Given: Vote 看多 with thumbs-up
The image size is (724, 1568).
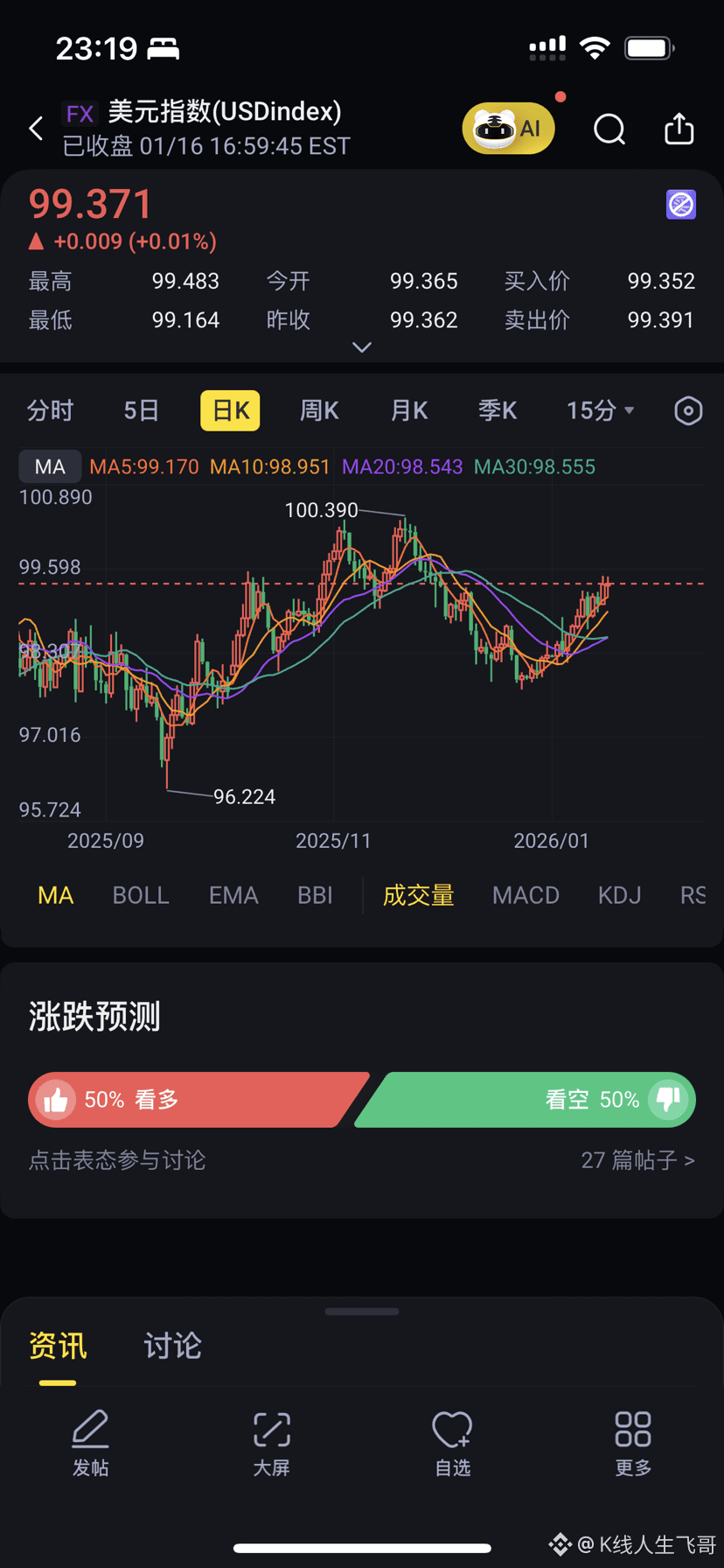Looking at the screenshot, I should click(56, 1099).
